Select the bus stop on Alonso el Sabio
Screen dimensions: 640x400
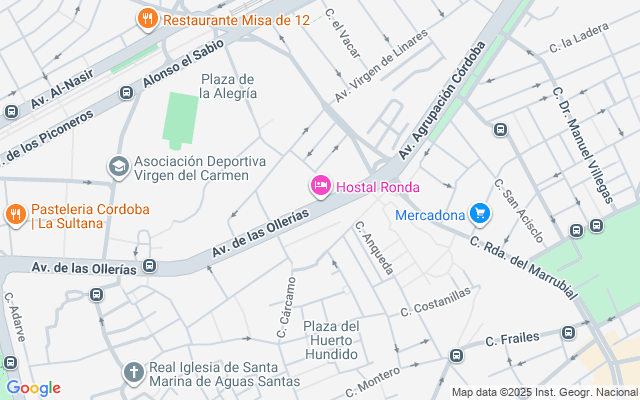click(126, 93)
